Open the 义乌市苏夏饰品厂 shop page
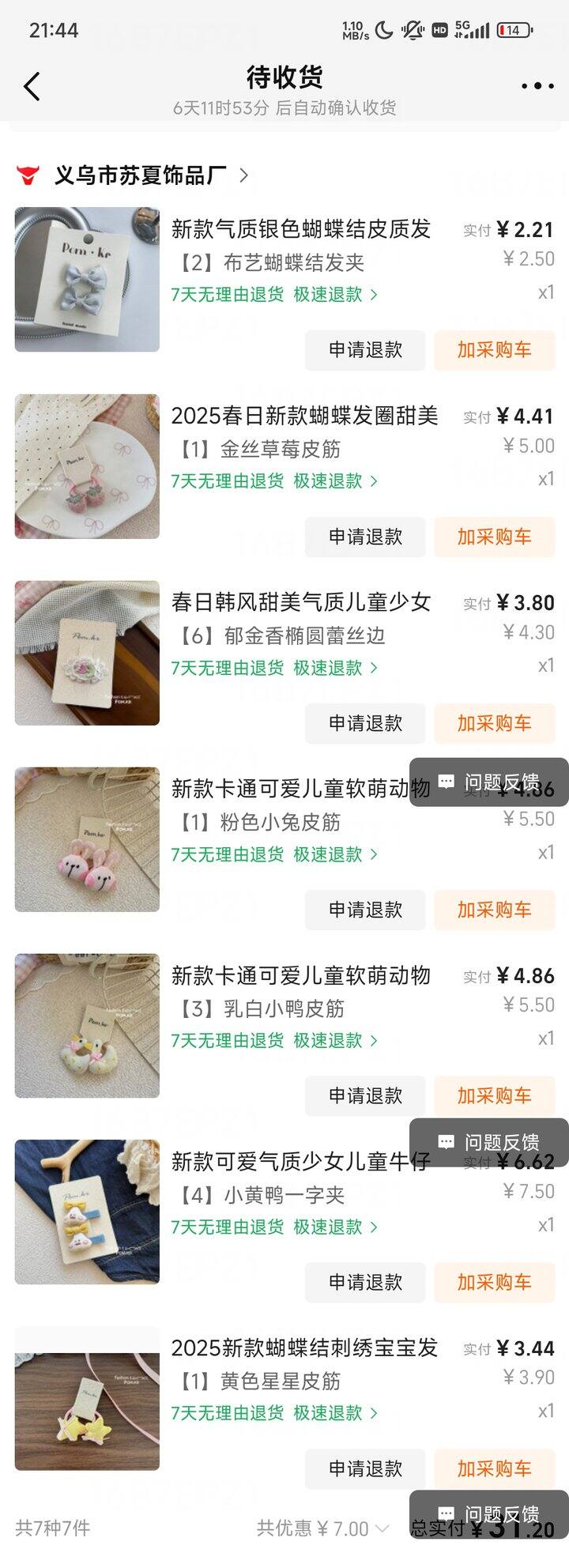569x1568 pixels. [x=141, y=175]
